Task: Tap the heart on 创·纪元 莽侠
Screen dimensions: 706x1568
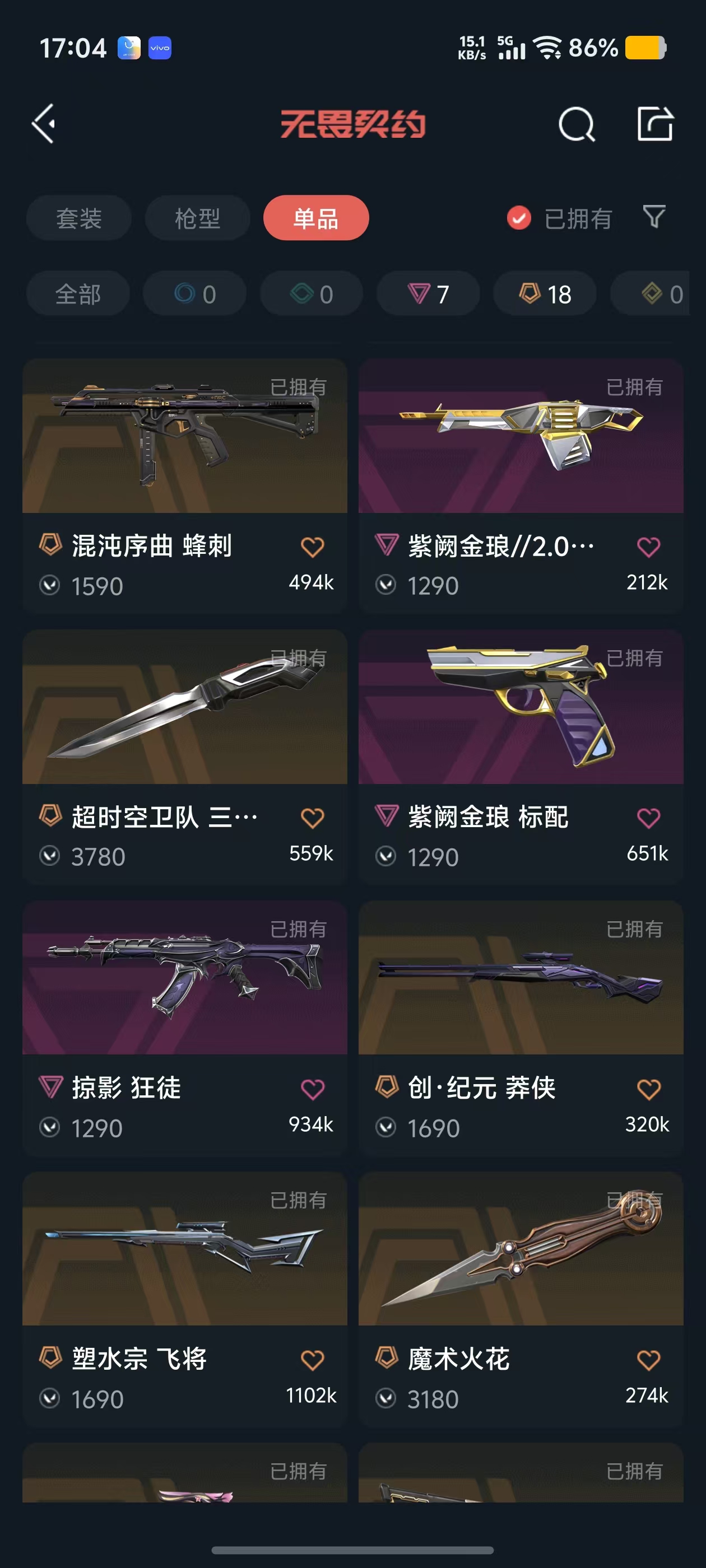Action: pos(648,1089)
